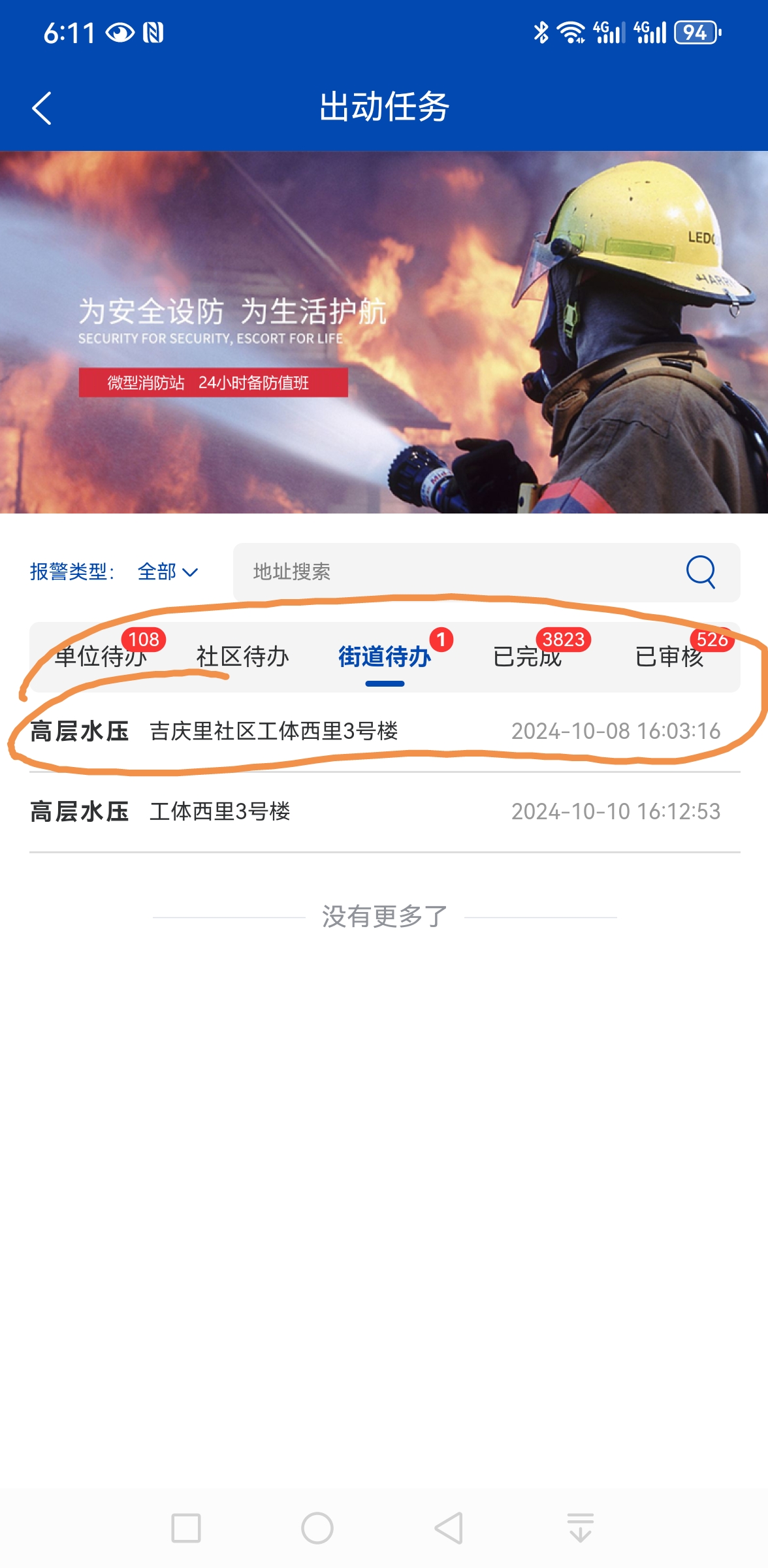The width and height of the screenshot is (768, 1568).
Task: Open the task dated 2024-10-10 16:12:53
Action: (385, 812)
